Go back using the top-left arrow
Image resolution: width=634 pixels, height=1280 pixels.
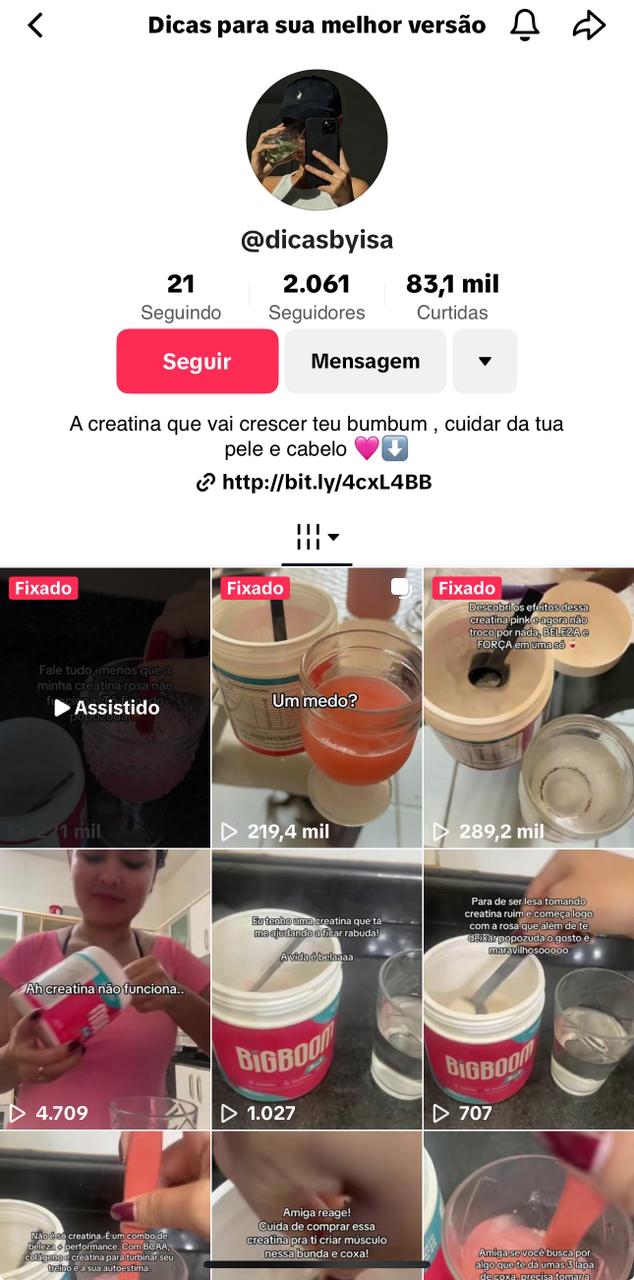coord(36,26)
